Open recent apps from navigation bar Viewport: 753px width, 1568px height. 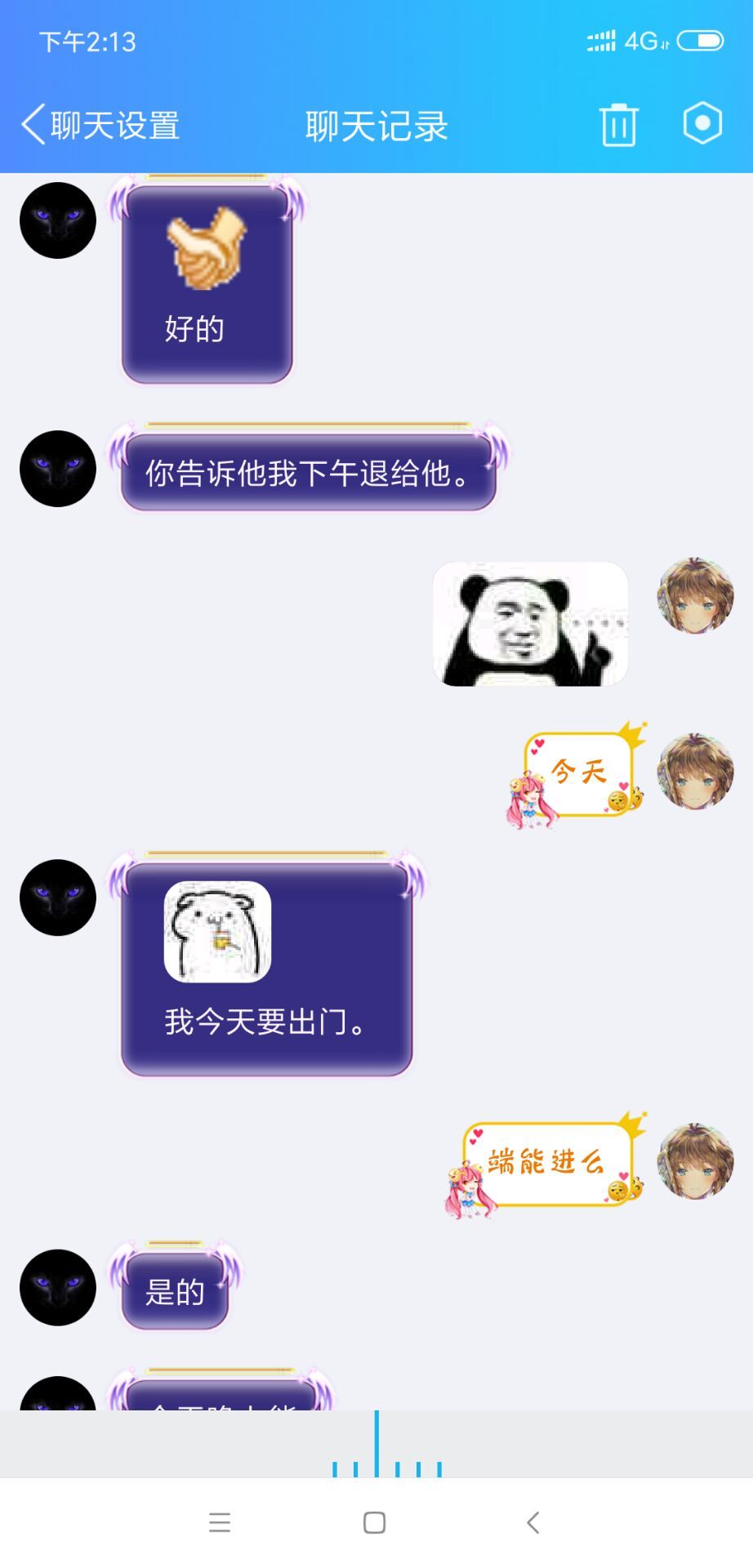coord(220,1522)
